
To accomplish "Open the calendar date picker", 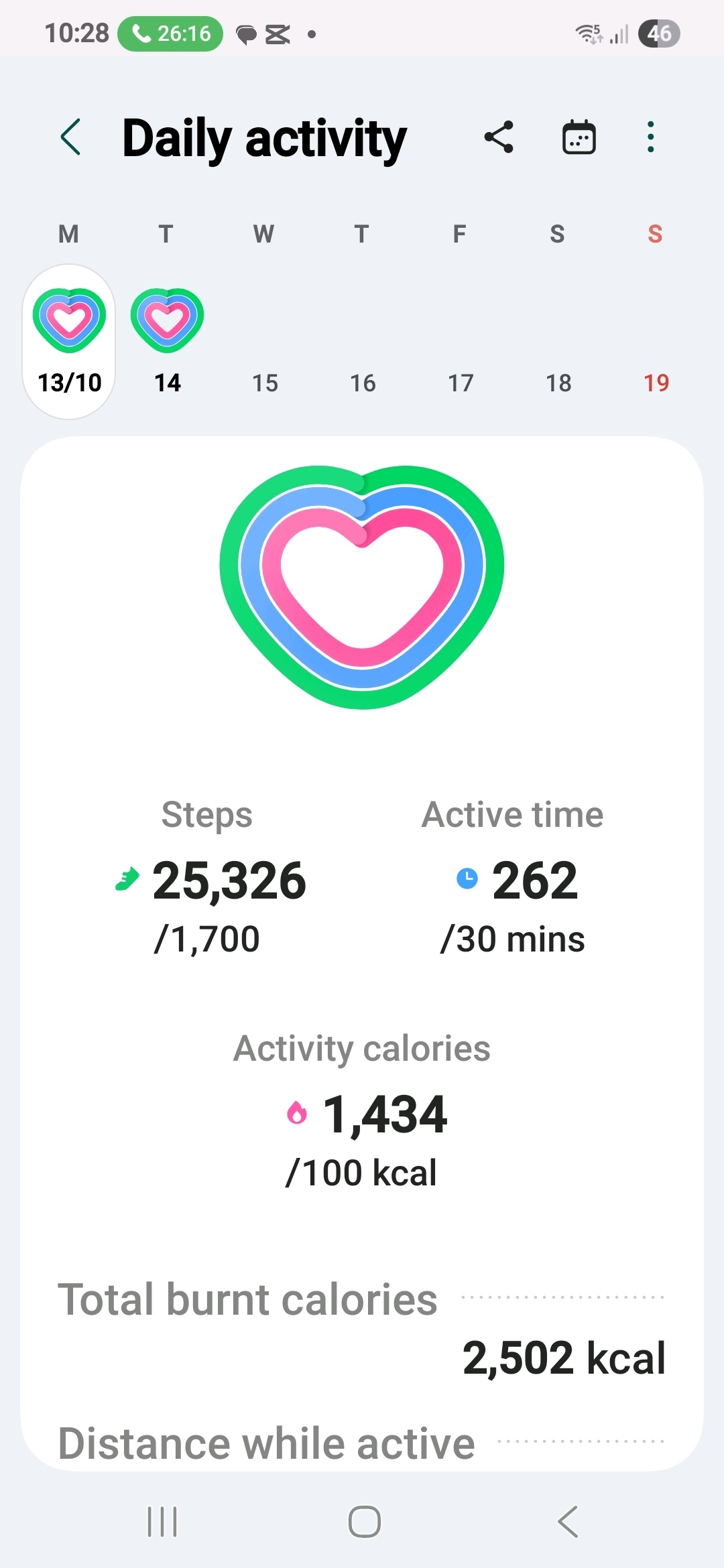I will point(579,137).
